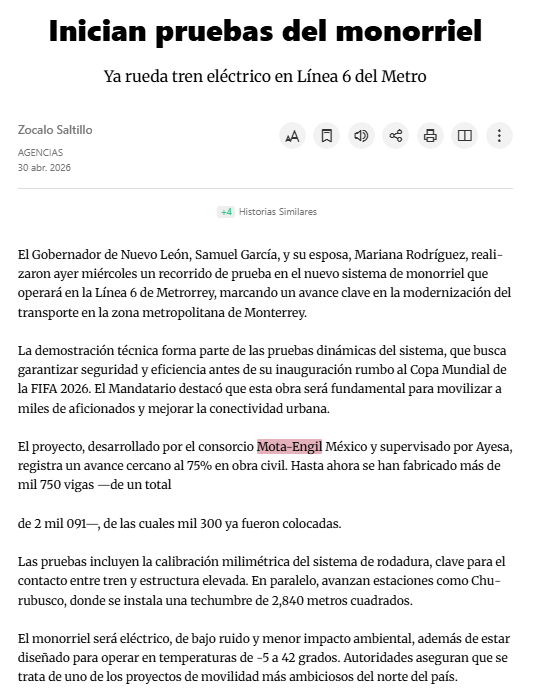Switch to page view layout
The image size is (539, 696).
(x=465, y=135)
